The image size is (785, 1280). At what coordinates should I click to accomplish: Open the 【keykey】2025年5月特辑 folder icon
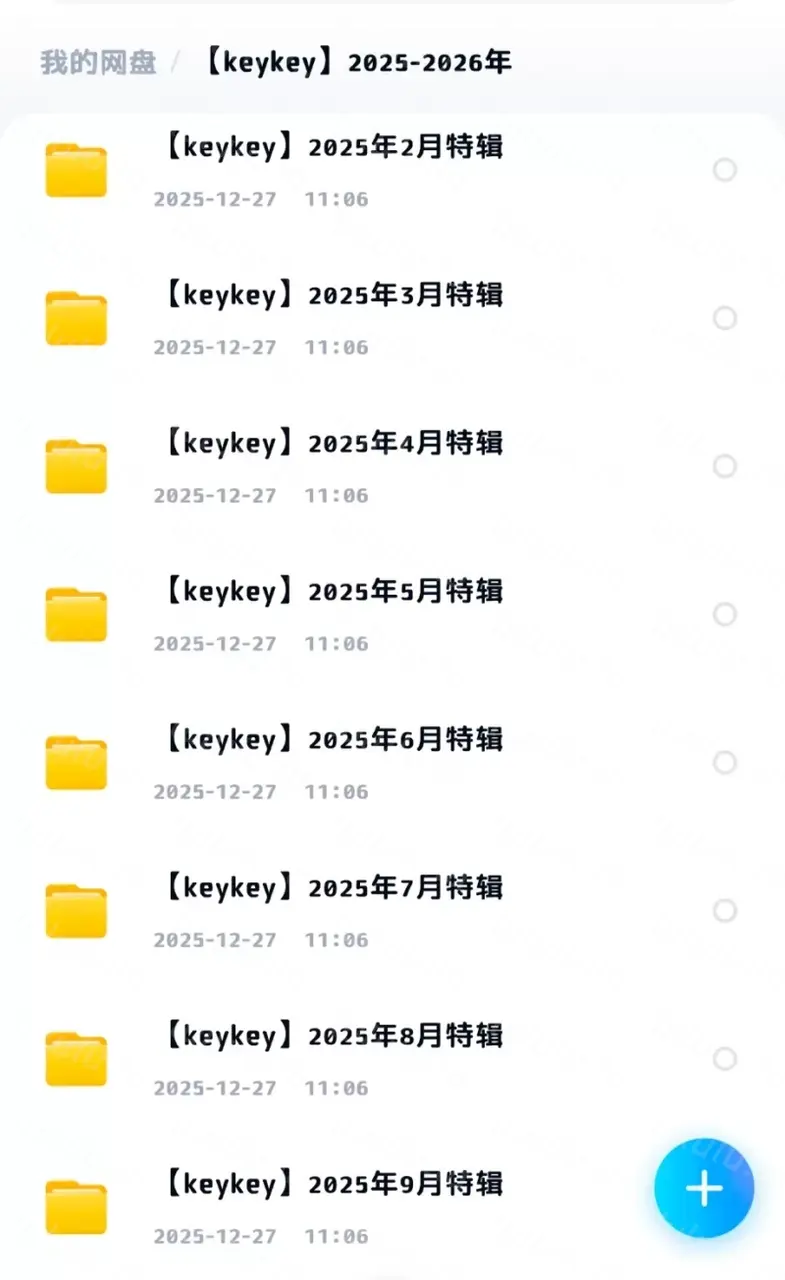click(76, 614)
